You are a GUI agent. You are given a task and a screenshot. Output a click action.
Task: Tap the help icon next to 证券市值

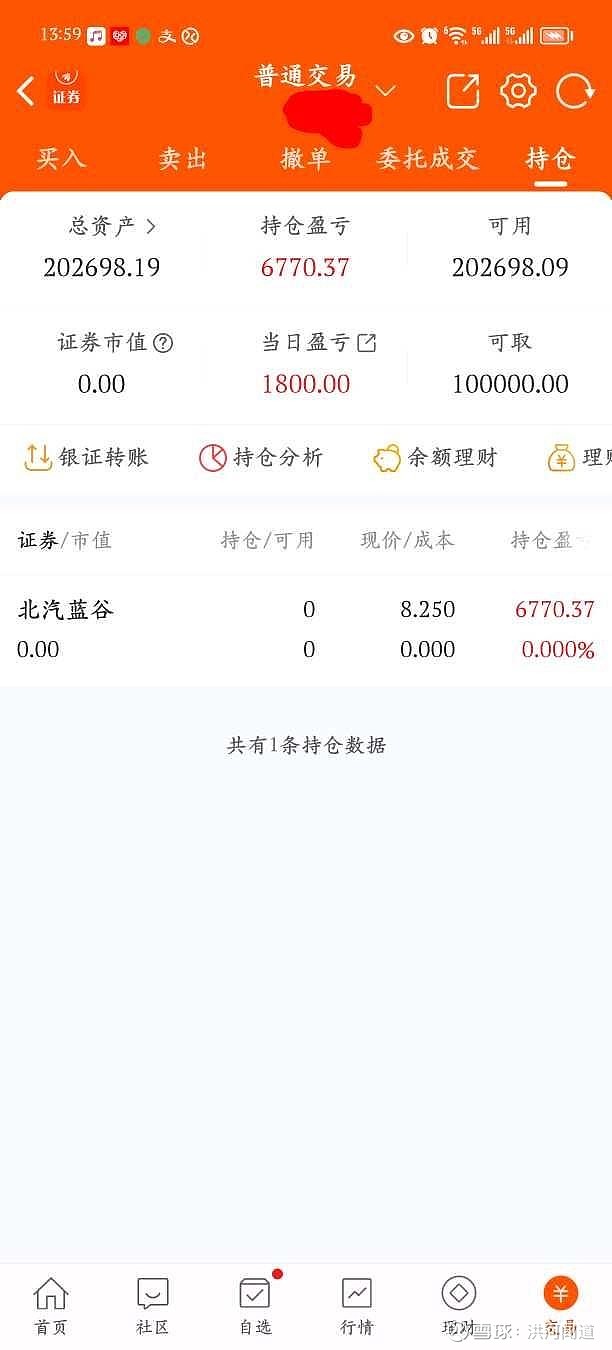[163, 343]
